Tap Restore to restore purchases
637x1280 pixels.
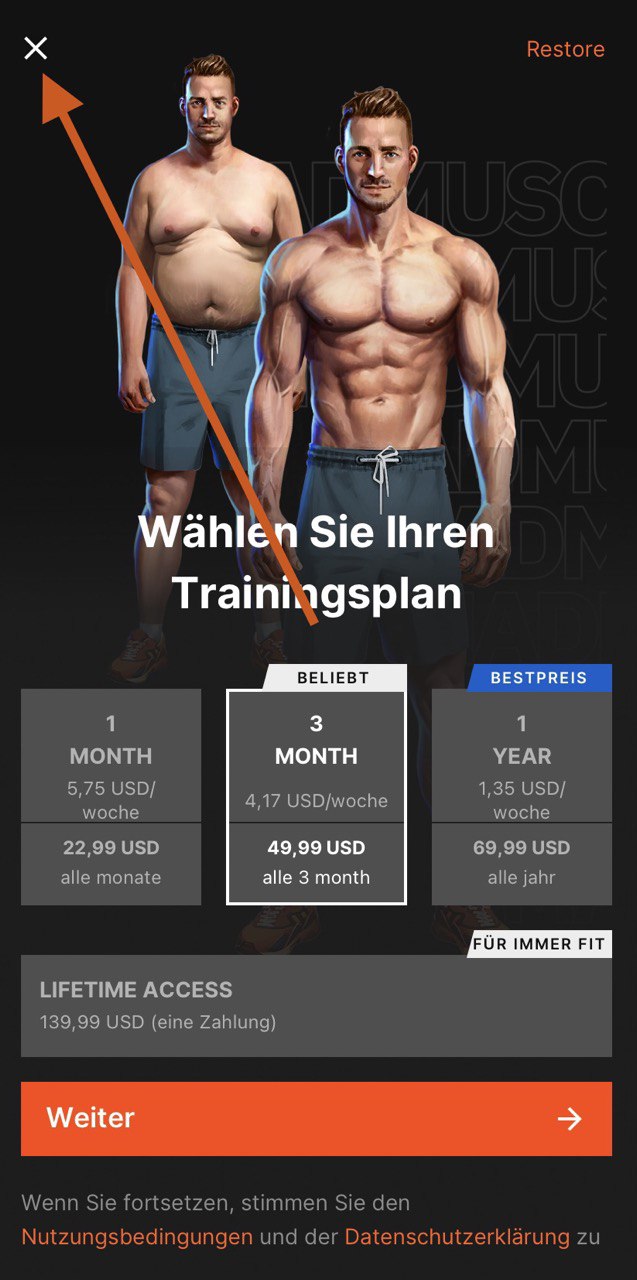tap(565, 49)
